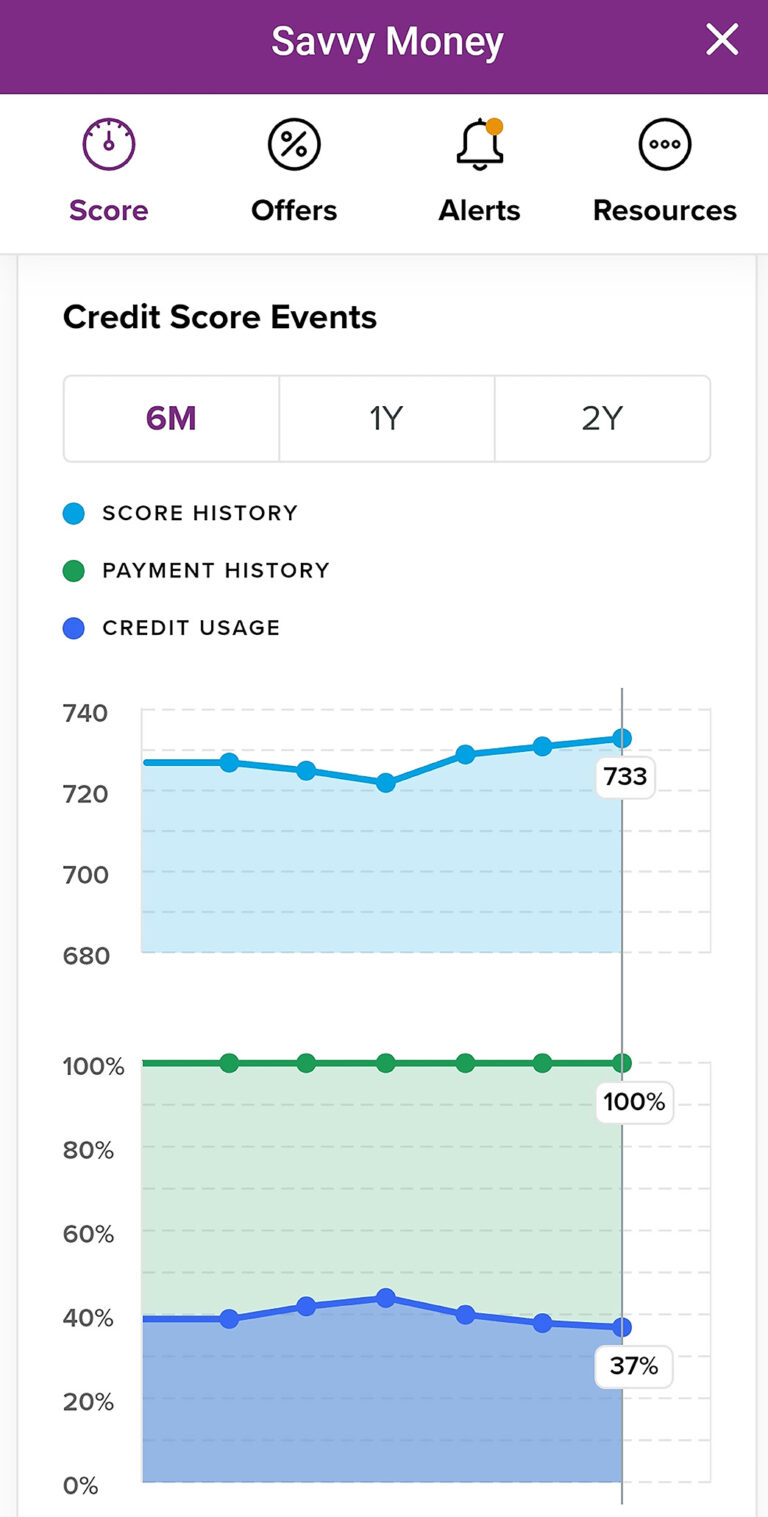The width and height of the screenshot is (768, 1517).
Task: Switch to the 1Y view
Action: point(386,418)
